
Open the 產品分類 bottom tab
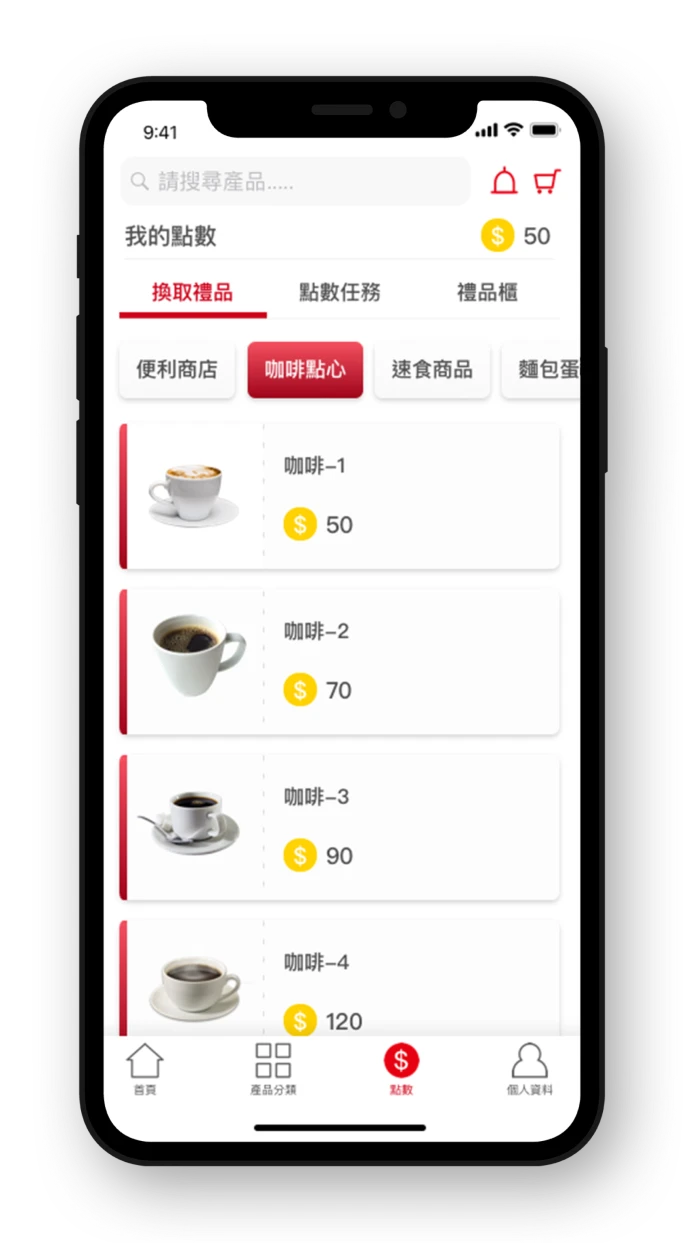click(273, 1069)
